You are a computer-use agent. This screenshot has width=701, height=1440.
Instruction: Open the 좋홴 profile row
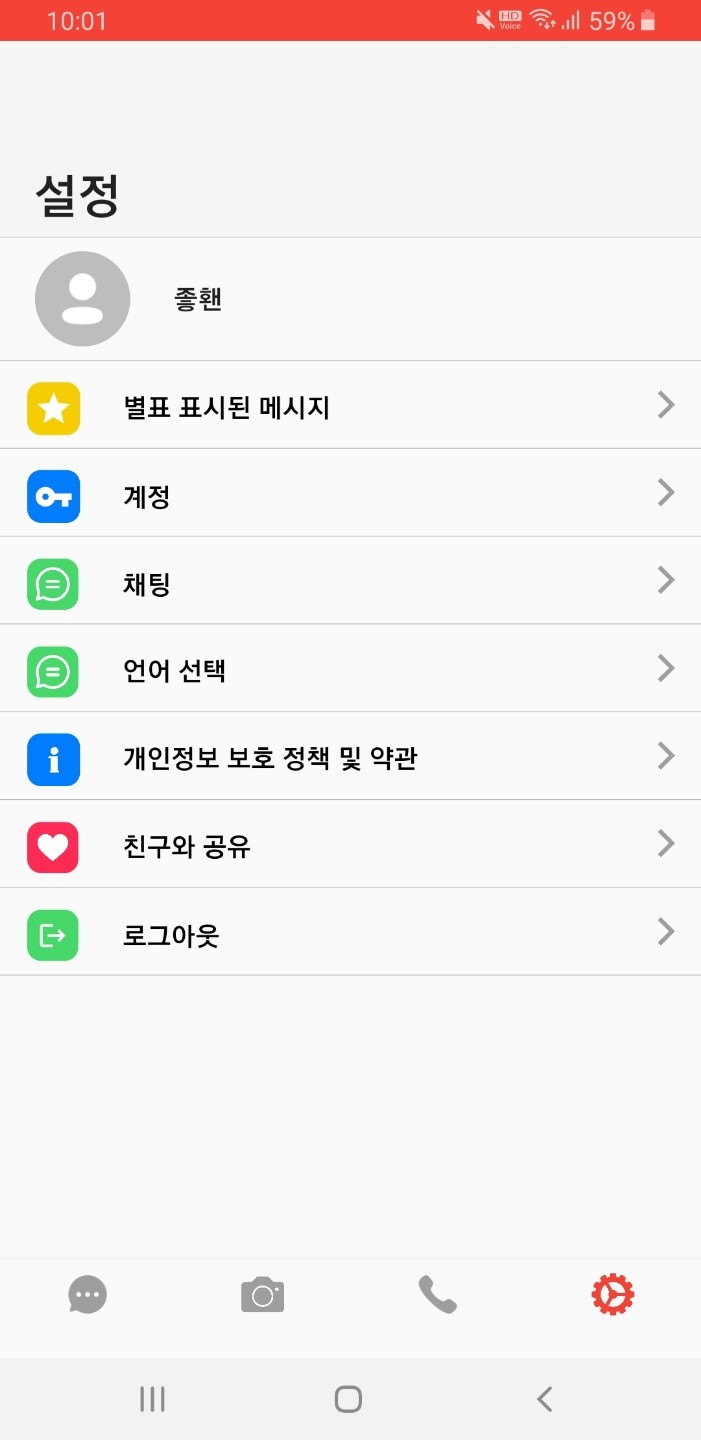[350, 299]
